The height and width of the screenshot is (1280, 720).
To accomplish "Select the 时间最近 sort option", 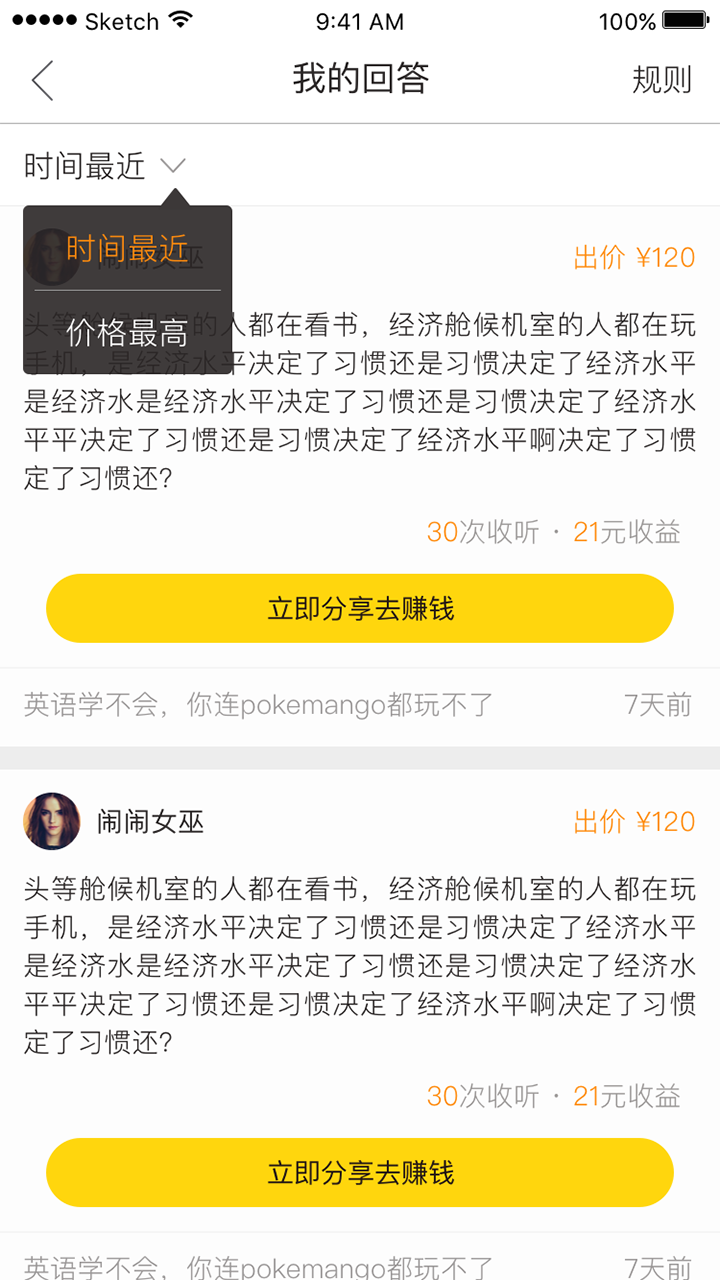I will click(x=127, y=248).
